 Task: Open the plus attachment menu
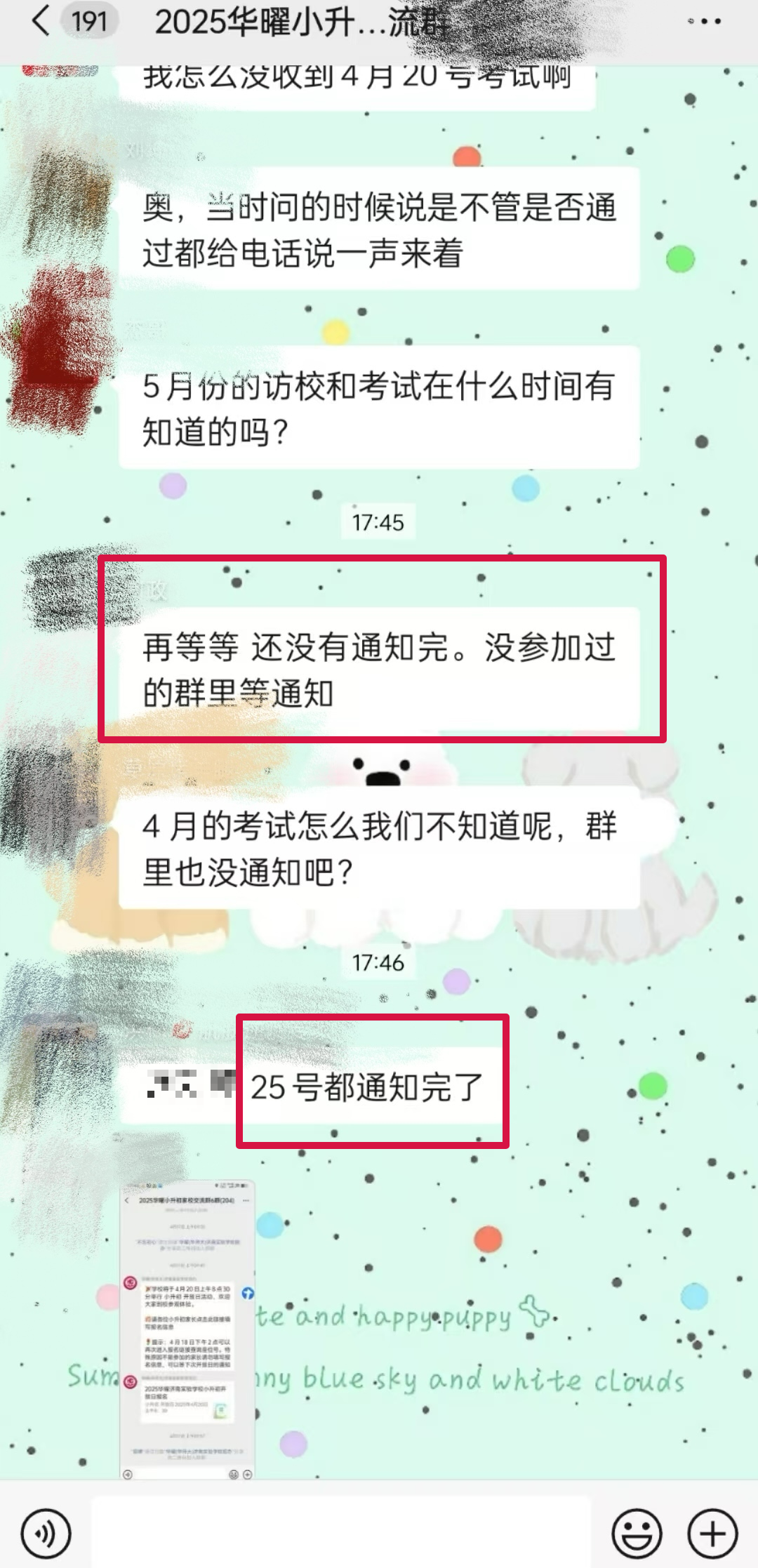(x=712, y=1534)
